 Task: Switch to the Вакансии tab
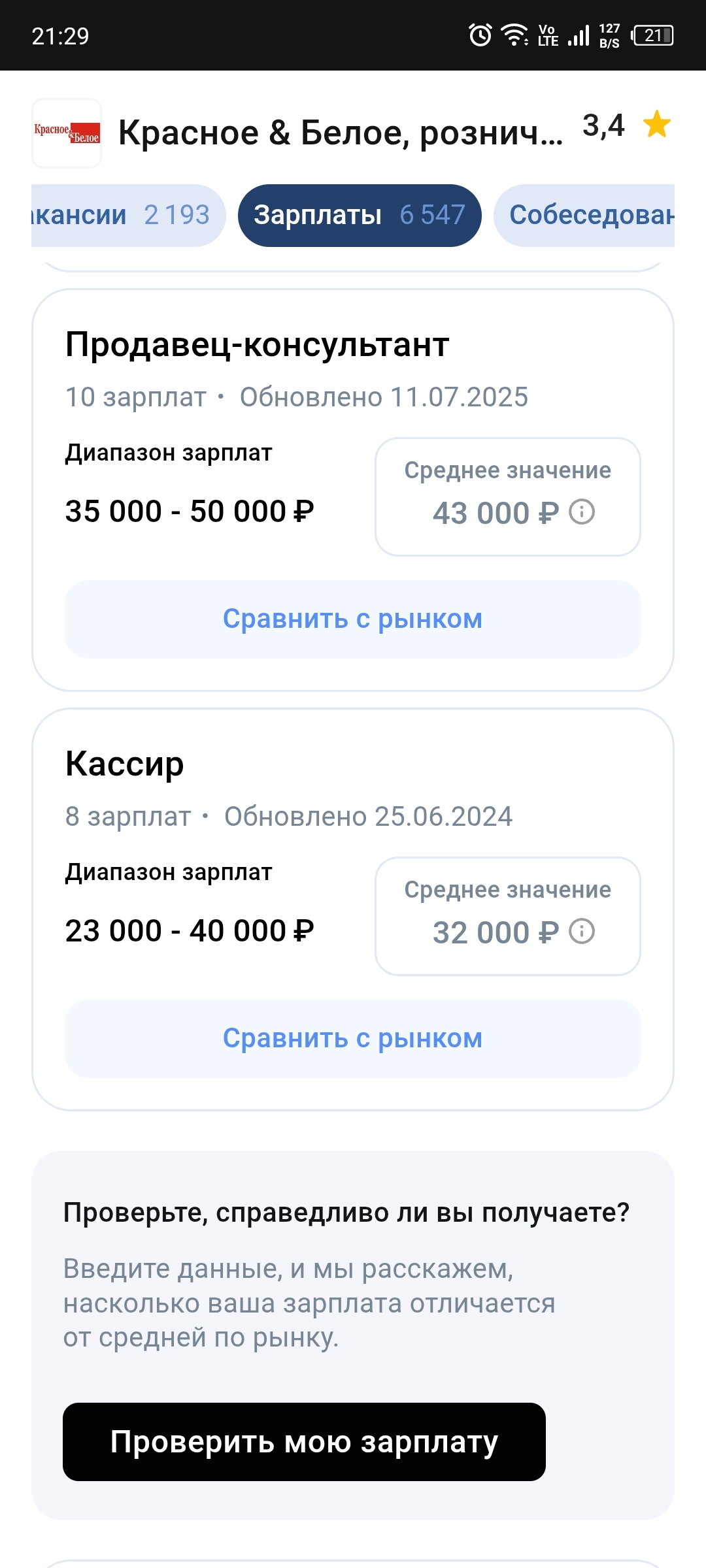[128, 216]
